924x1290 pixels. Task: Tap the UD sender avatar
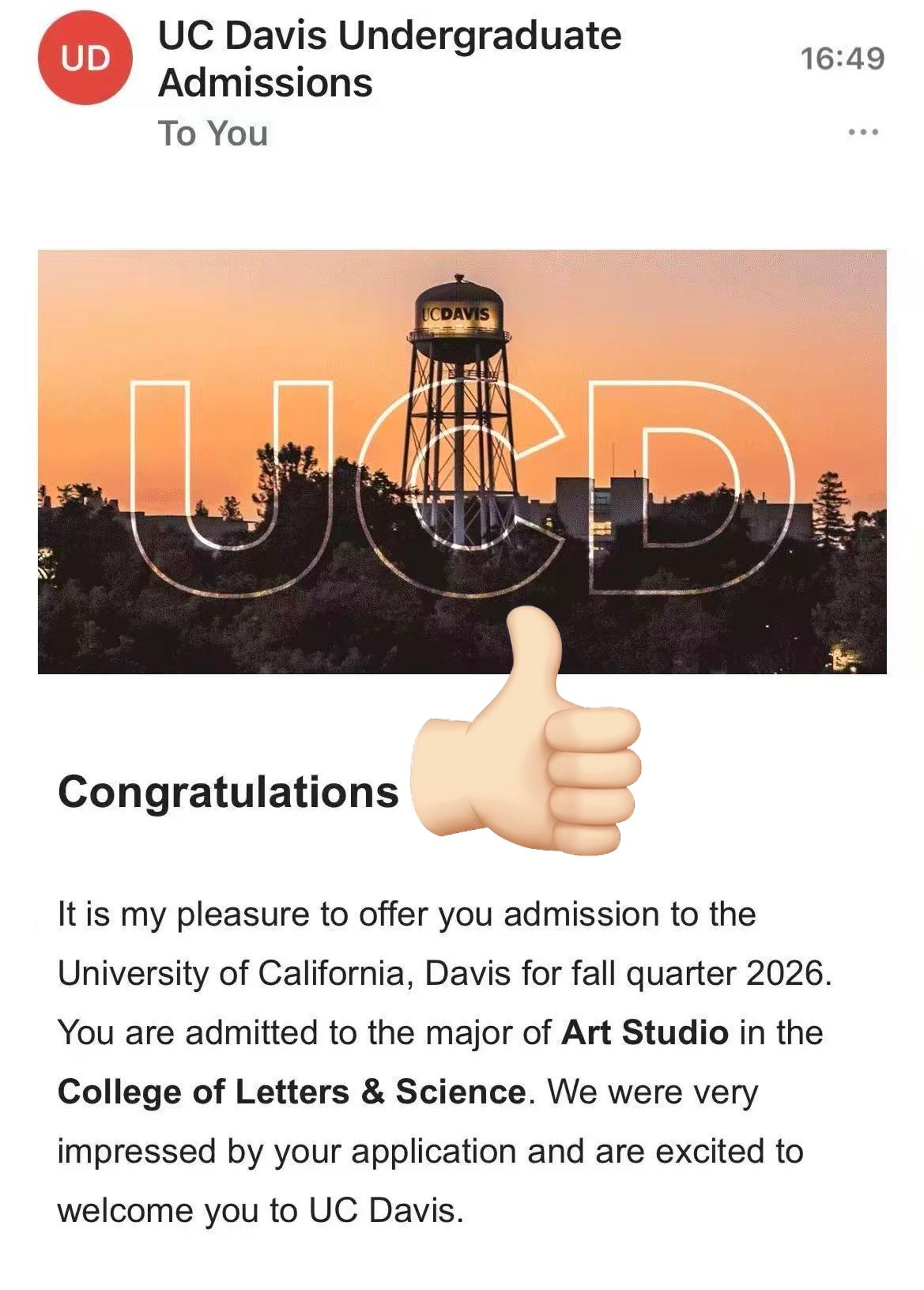[85, 58]
